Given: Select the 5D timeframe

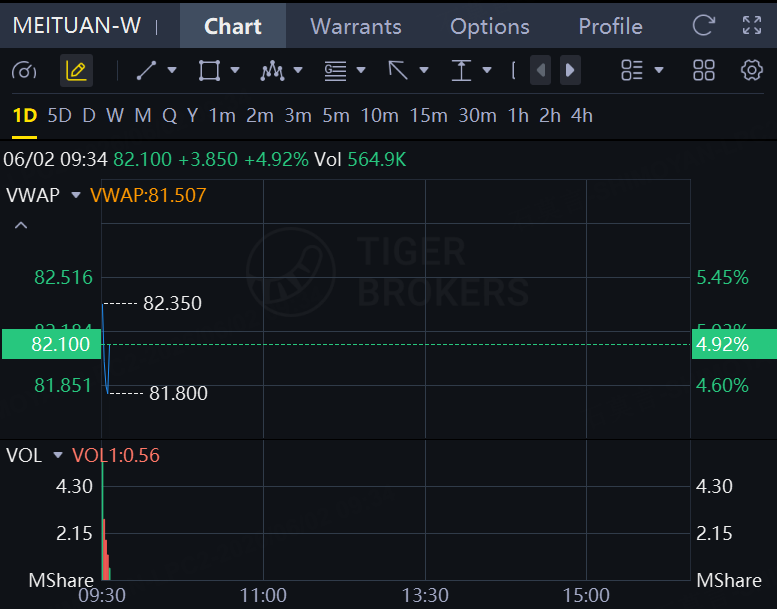Looking at the screenshot, I should (59, 116).
